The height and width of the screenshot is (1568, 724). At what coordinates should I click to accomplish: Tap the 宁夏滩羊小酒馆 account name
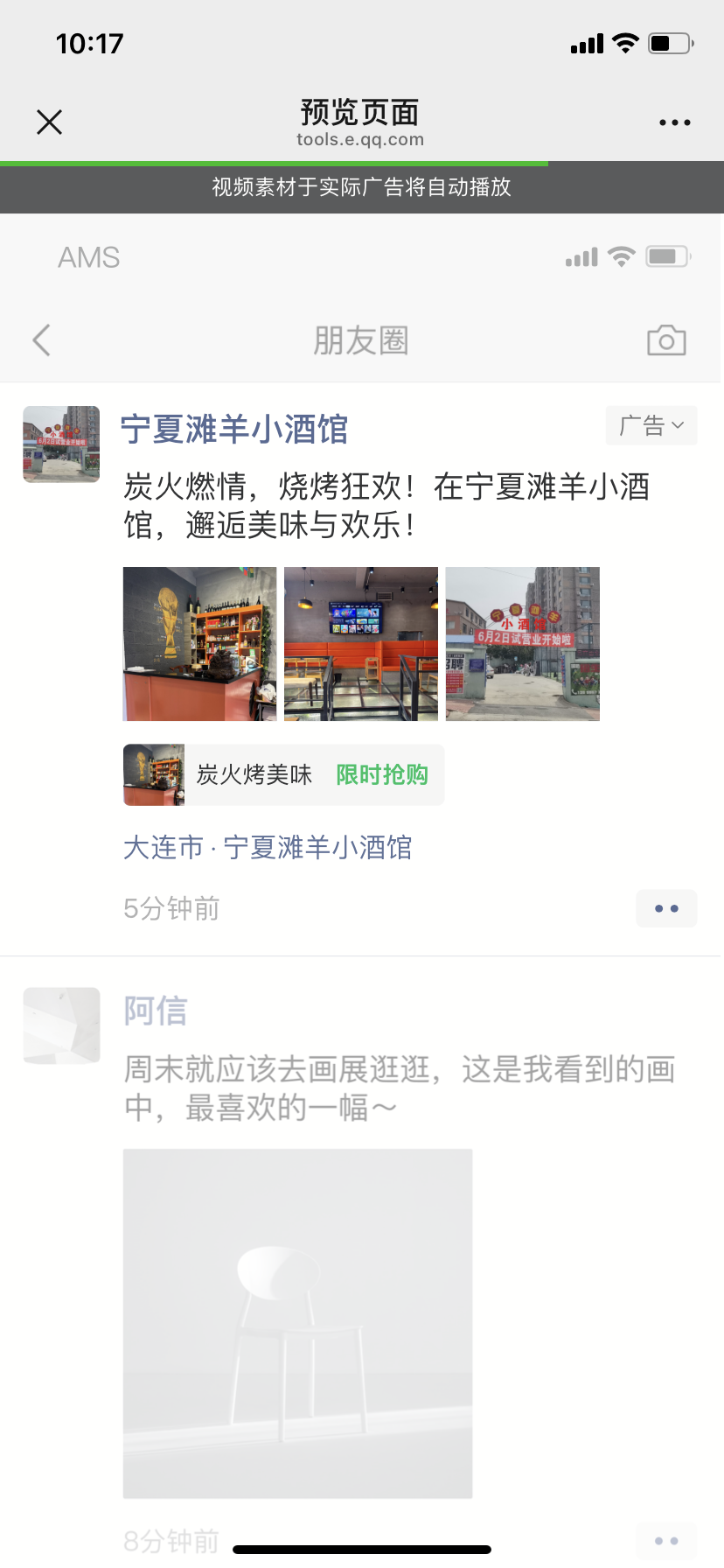coord(234,430)
